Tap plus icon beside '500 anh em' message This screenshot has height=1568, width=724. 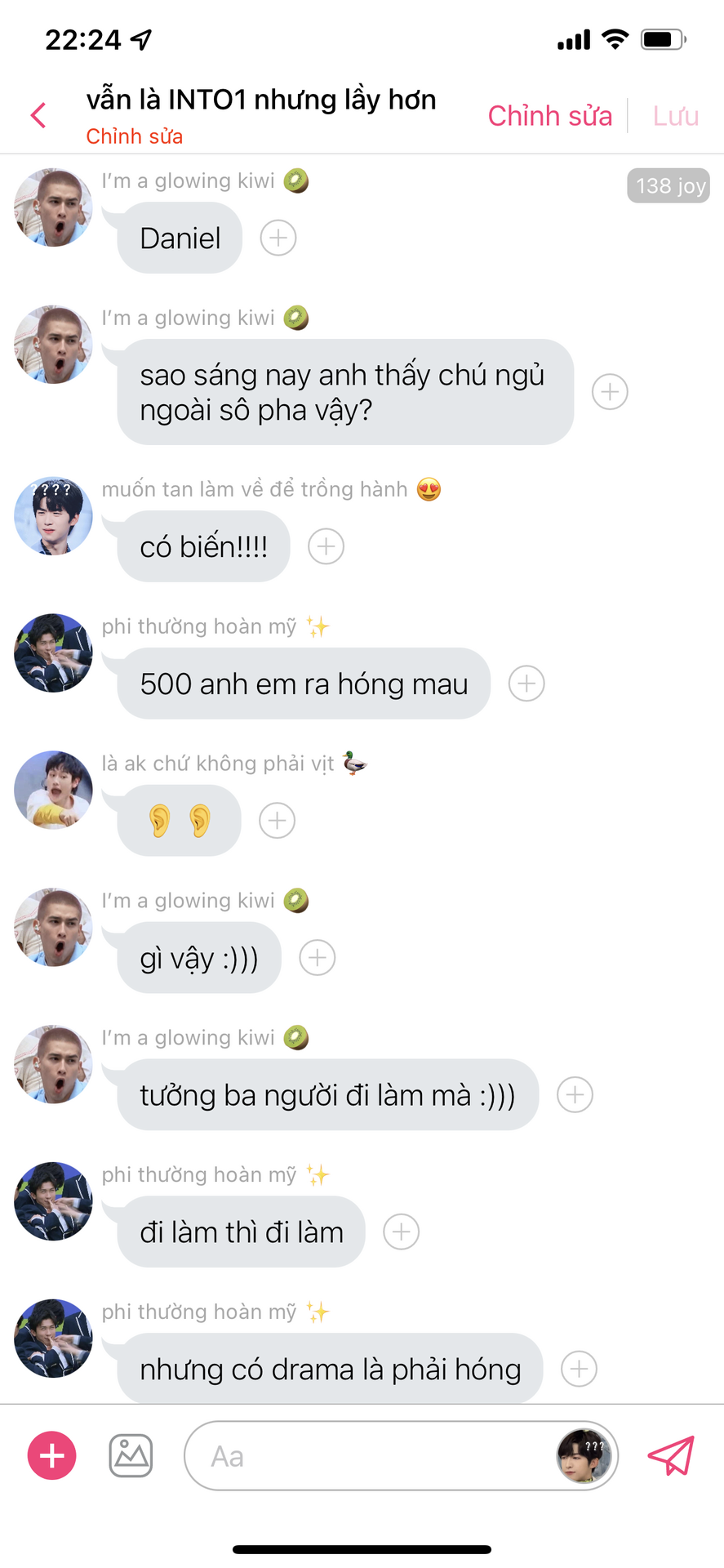(526, 684)
